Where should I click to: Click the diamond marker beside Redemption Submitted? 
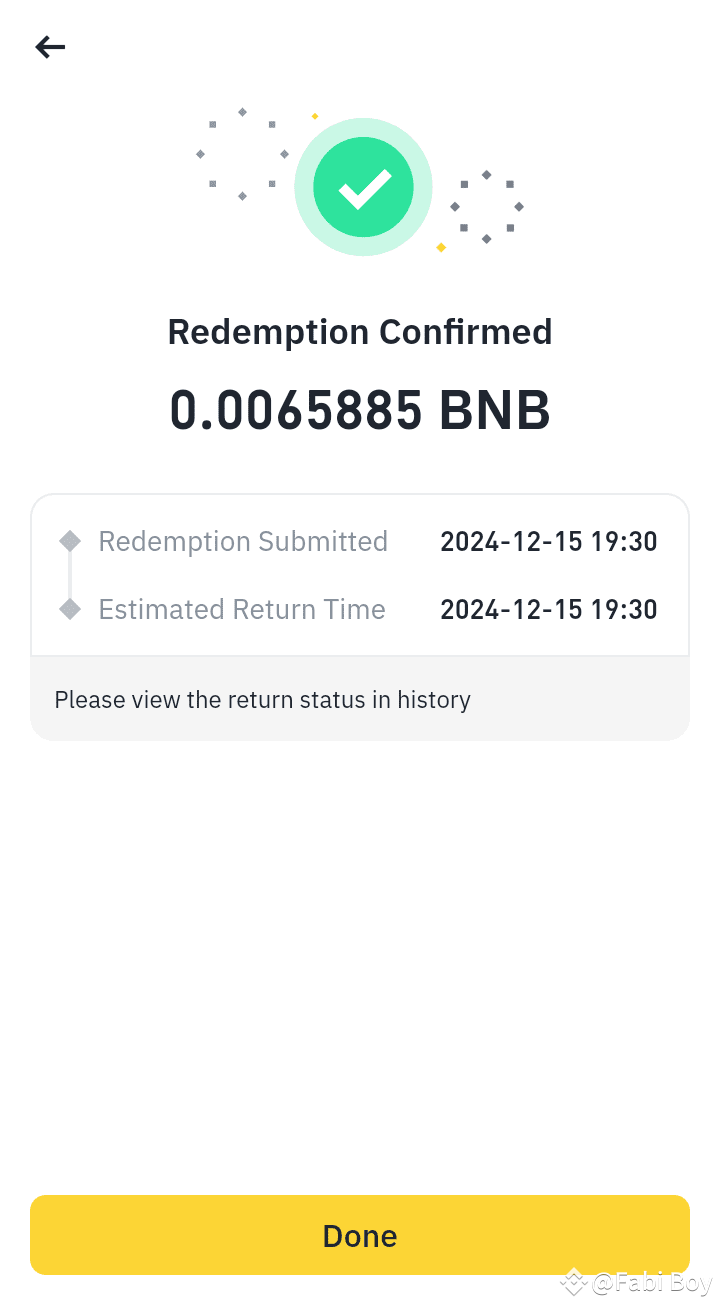[x=69, y=541]
